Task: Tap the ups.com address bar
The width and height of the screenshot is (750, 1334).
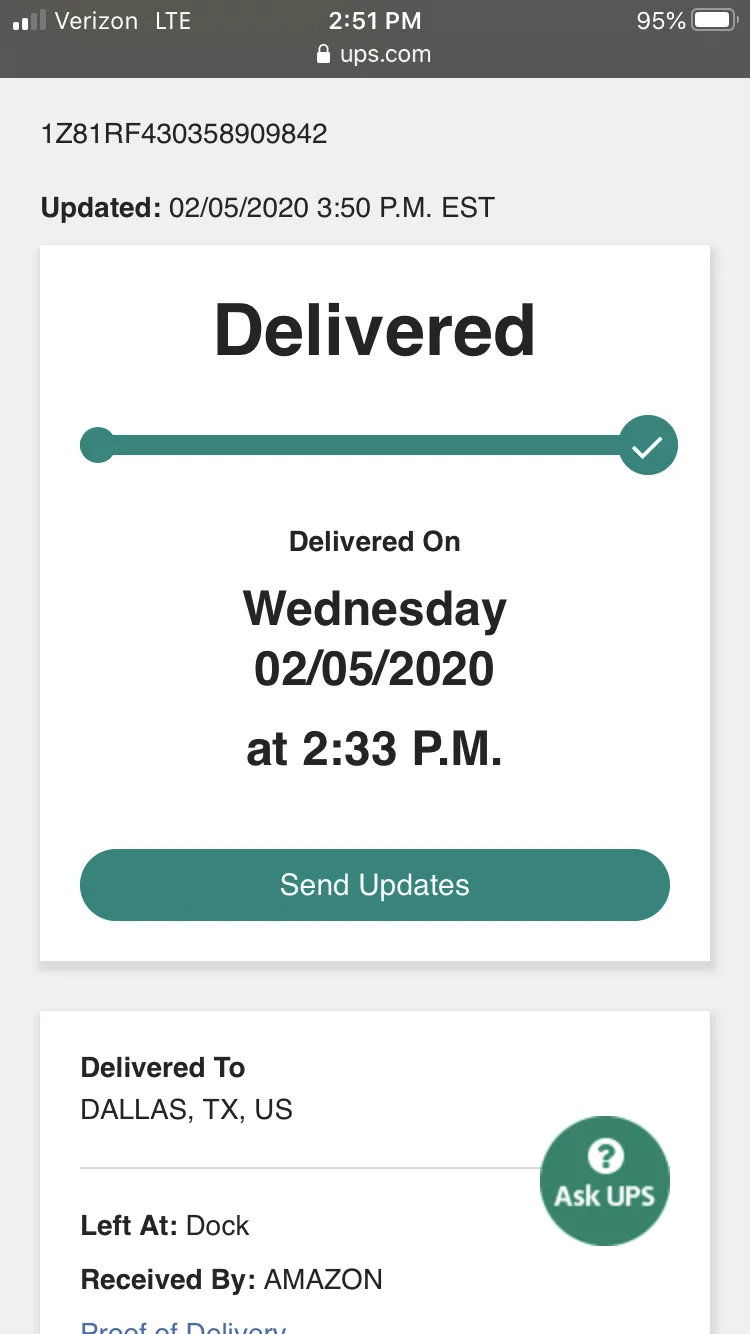Action: 374,54
